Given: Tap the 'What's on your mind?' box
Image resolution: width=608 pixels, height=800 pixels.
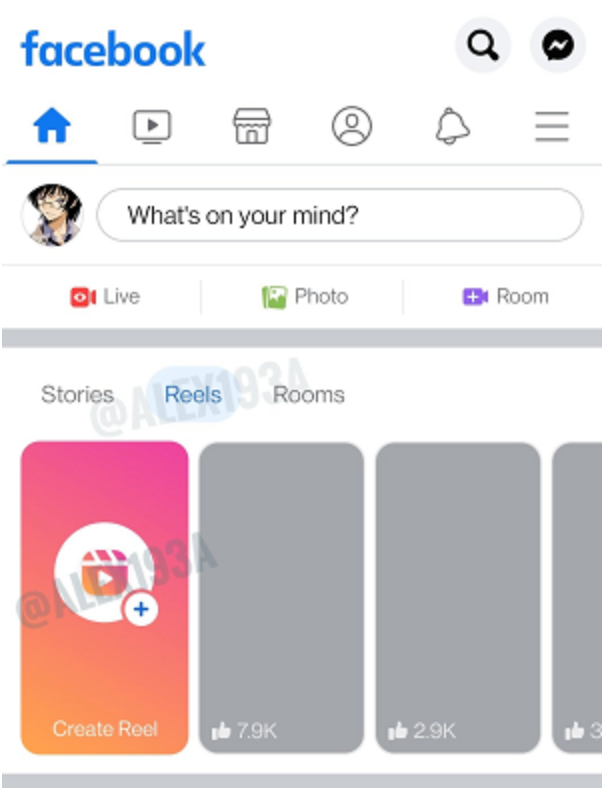Looking at the screenshot, I should tap(339, 215).
